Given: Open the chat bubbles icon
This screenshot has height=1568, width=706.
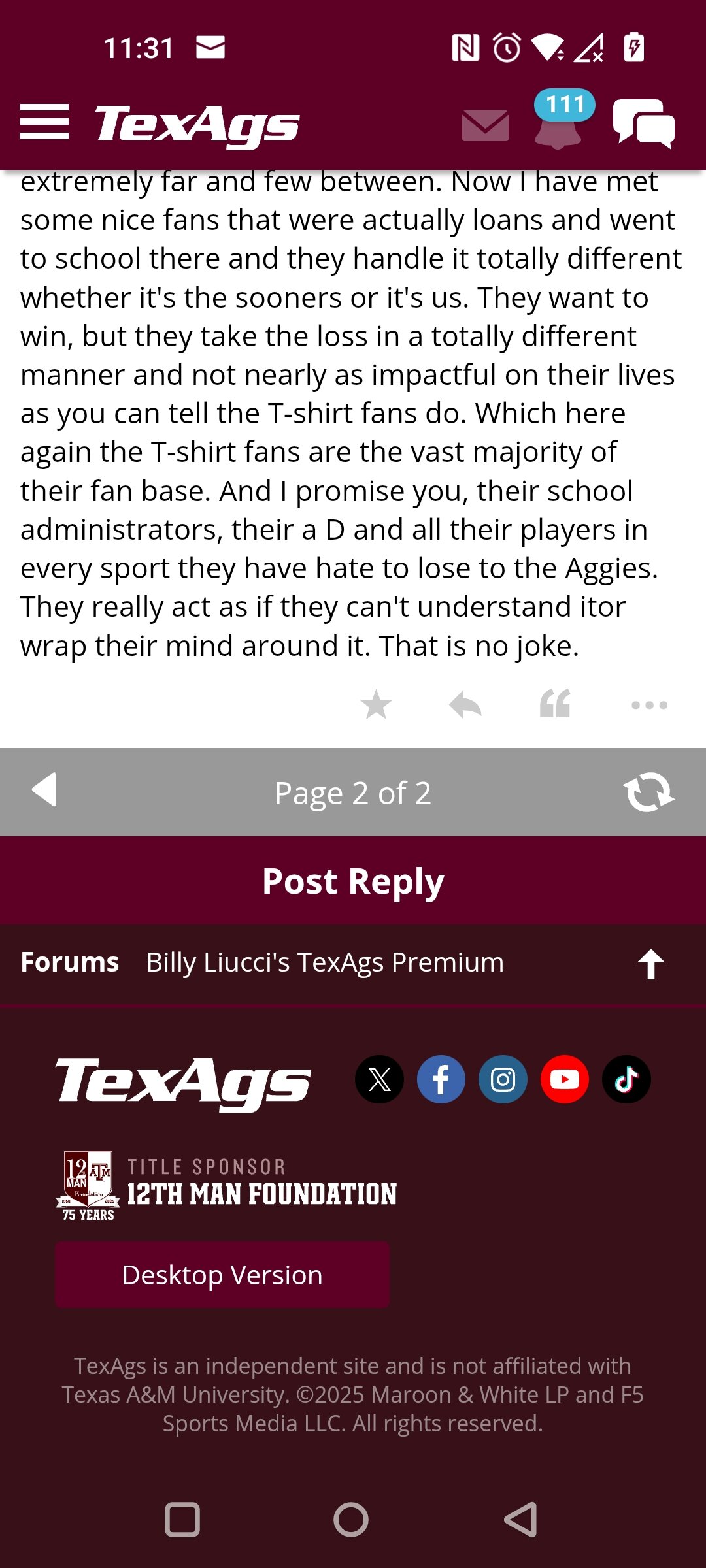Looking at the screenshot, I should click(644, 123).
